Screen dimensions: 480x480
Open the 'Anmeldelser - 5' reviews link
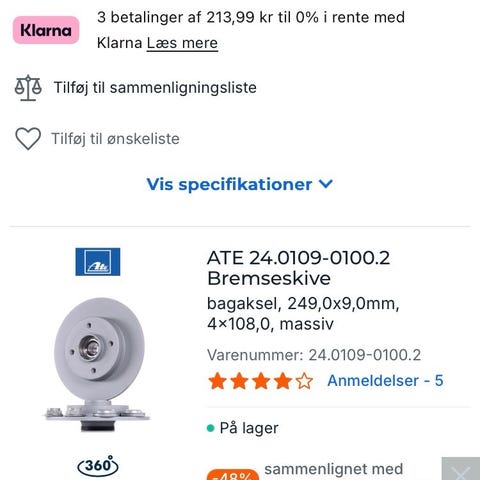point(385,381)
